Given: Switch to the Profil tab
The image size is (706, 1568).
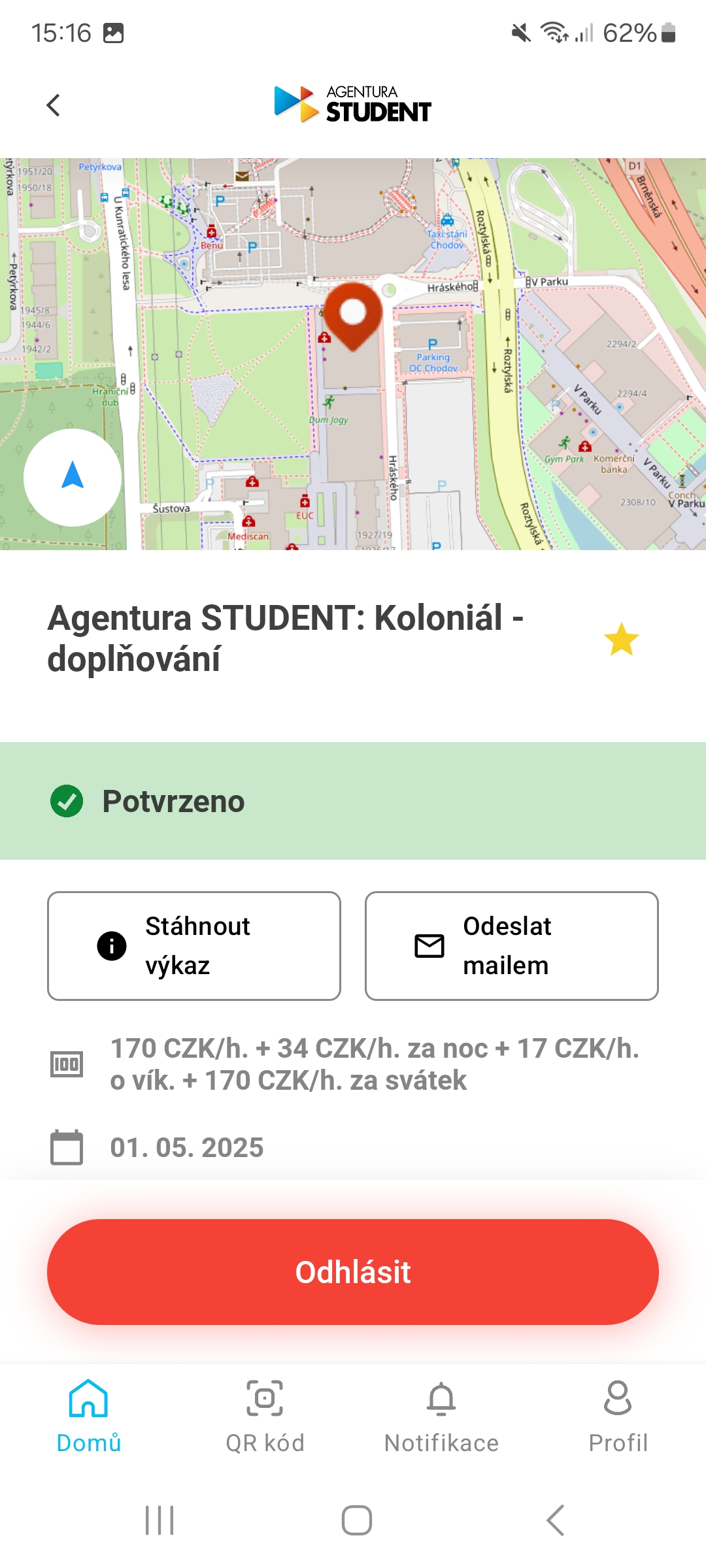Looking at the screenshot, I should click(618, 1416).
